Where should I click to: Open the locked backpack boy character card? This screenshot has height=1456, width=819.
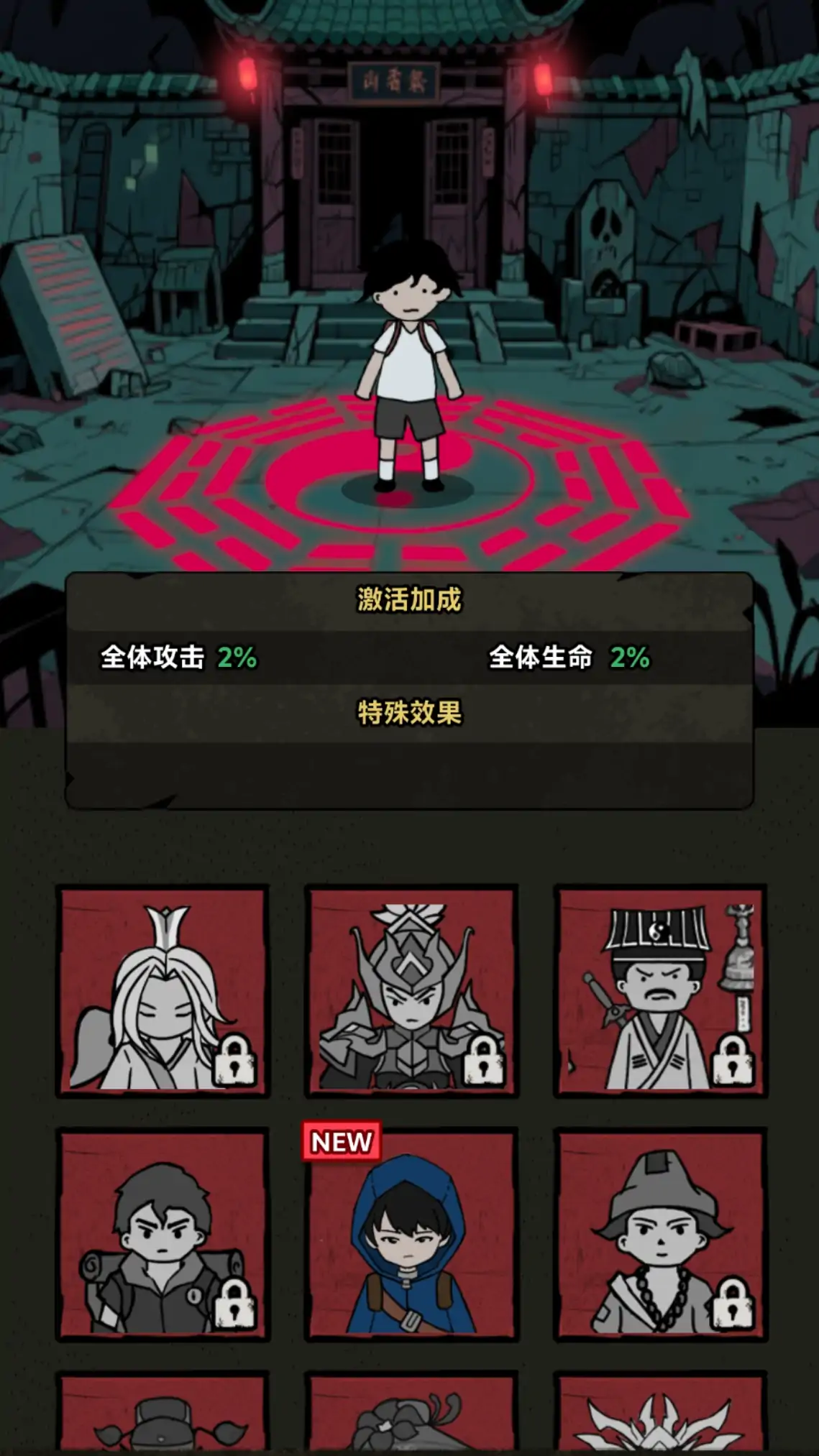click(163, 1235)
